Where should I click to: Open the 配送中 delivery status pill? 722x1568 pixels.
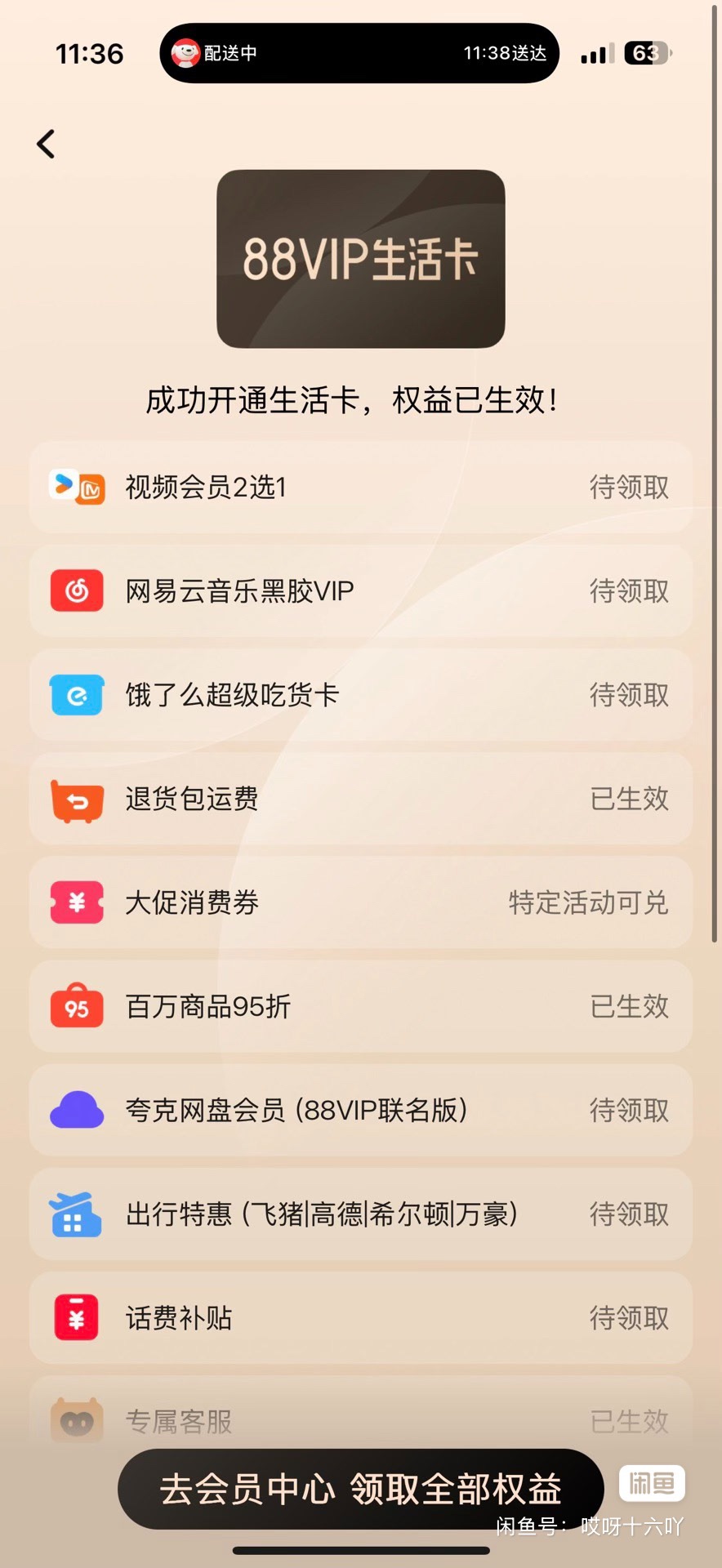(x=359, y=53)
